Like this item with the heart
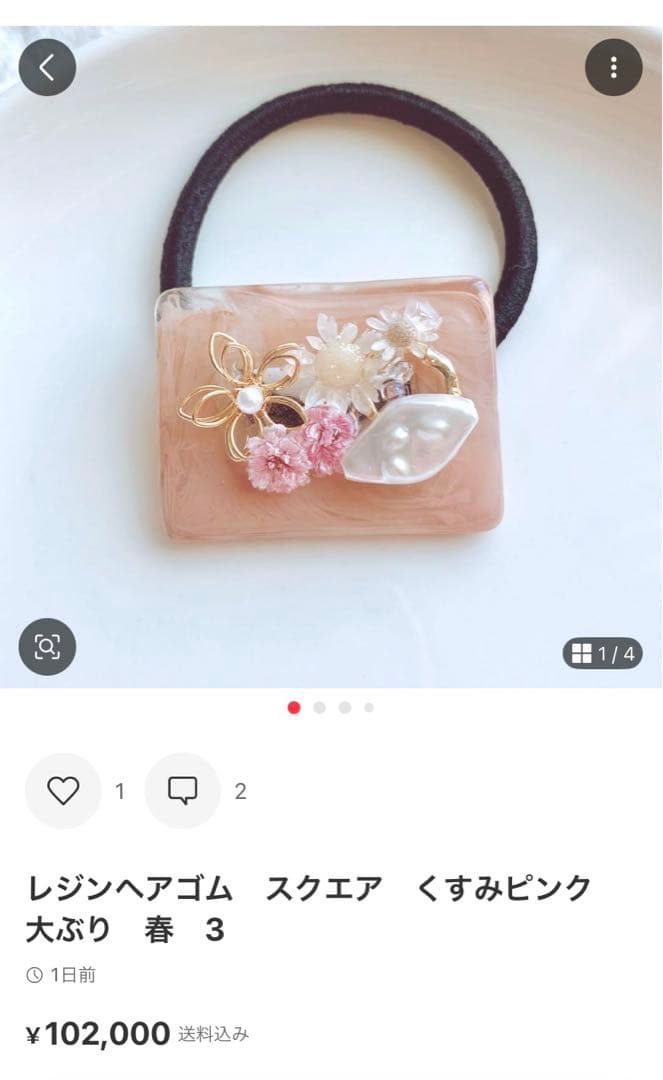 tap(63, 791)
